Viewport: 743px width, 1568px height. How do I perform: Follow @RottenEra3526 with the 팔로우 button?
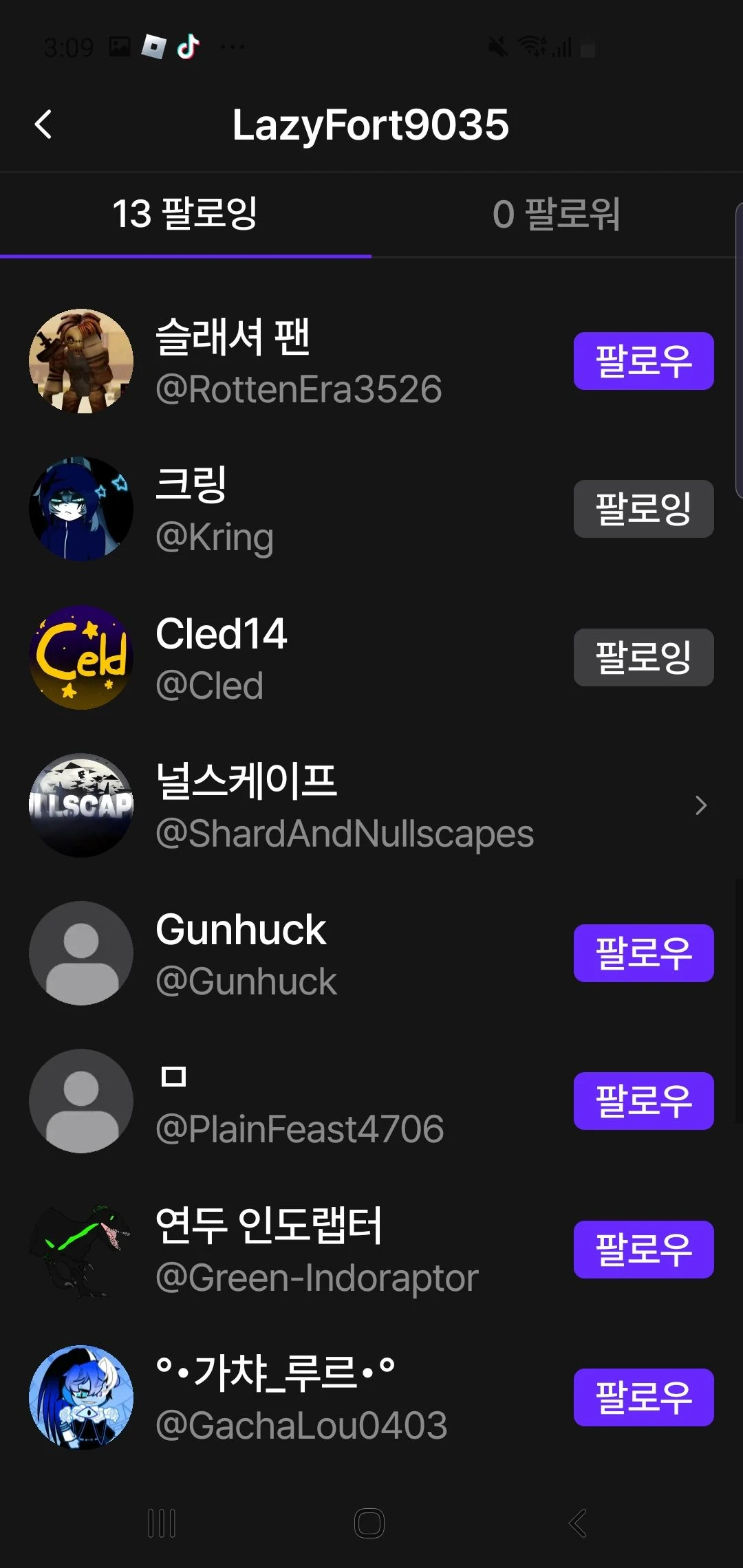[643, 361]
